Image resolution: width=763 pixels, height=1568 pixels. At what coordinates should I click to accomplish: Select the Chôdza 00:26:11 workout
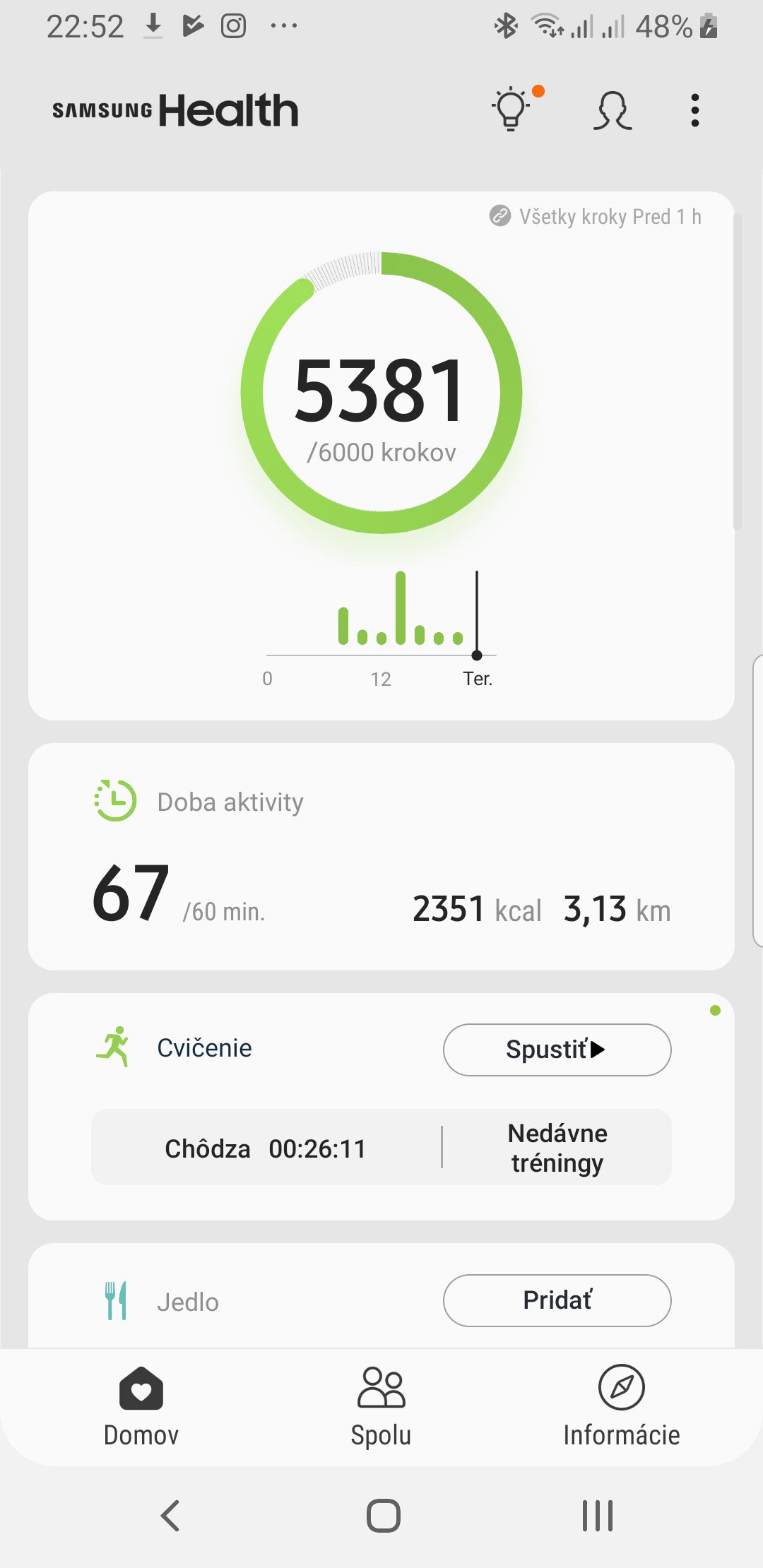[266, 1148]
